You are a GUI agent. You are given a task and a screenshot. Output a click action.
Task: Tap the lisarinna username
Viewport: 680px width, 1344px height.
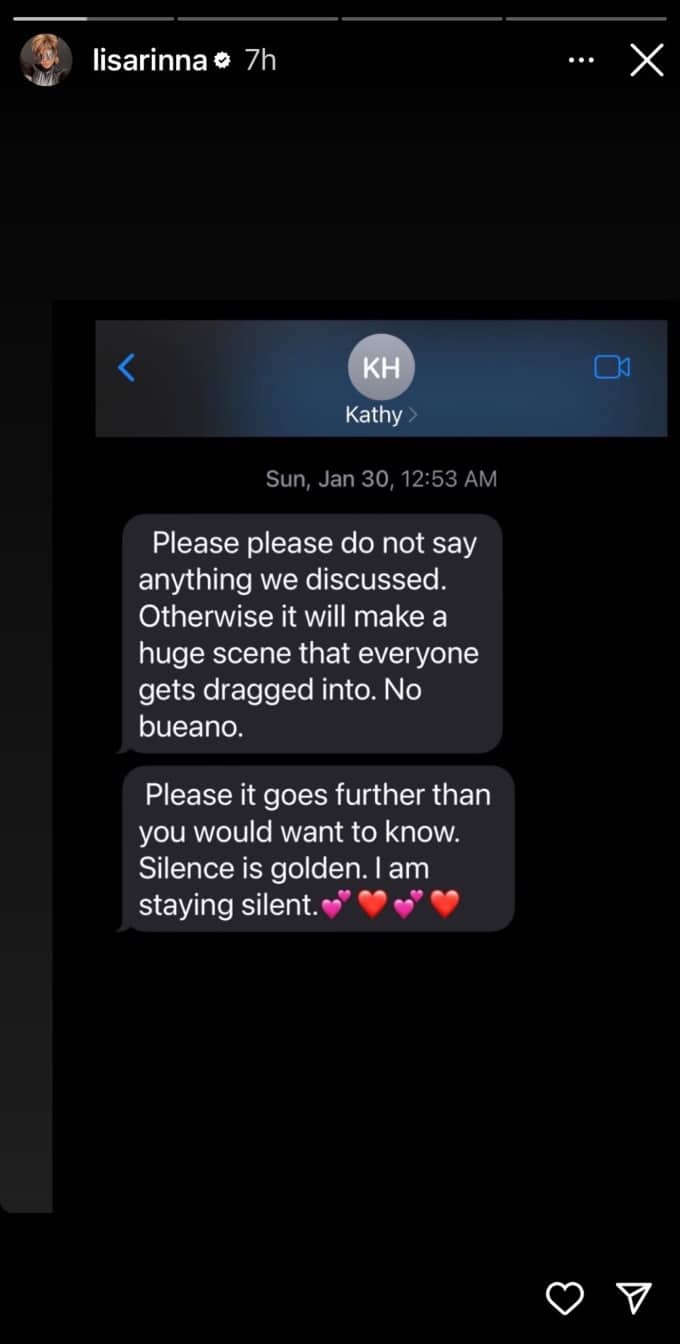pyautogui.click(x=150, y=61)
